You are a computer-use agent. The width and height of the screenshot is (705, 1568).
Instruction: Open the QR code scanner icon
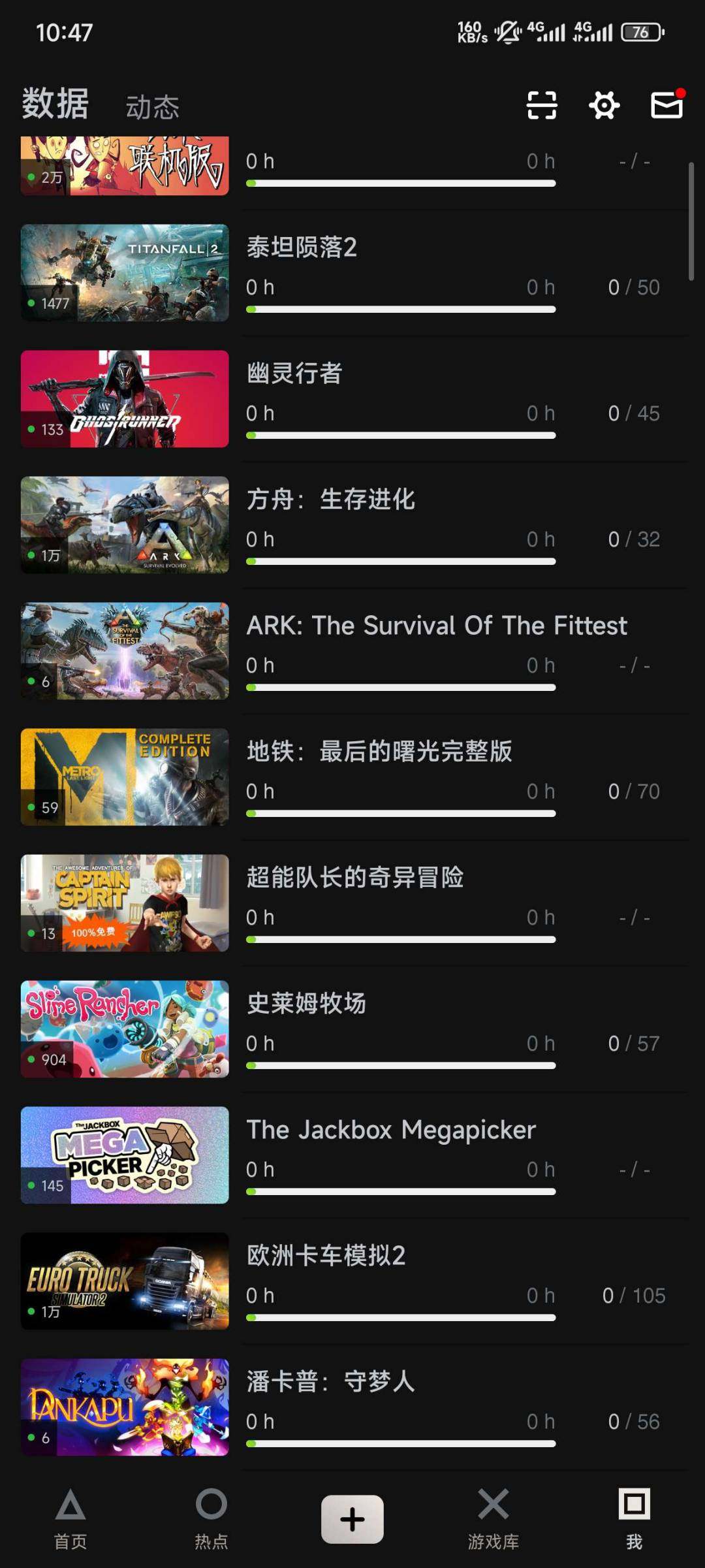(x=542, y=105)
